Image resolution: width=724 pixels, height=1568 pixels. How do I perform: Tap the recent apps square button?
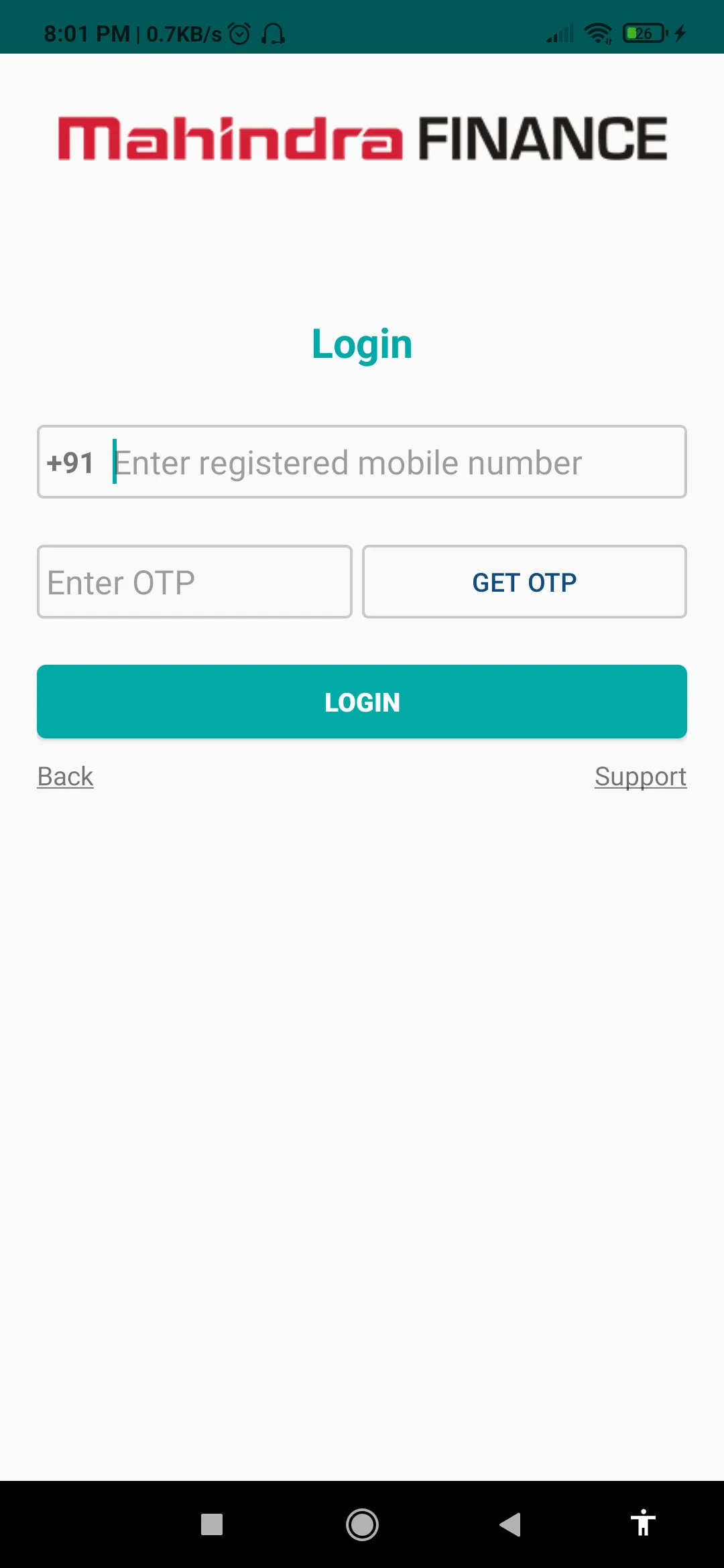click(x=213, y=1525)
